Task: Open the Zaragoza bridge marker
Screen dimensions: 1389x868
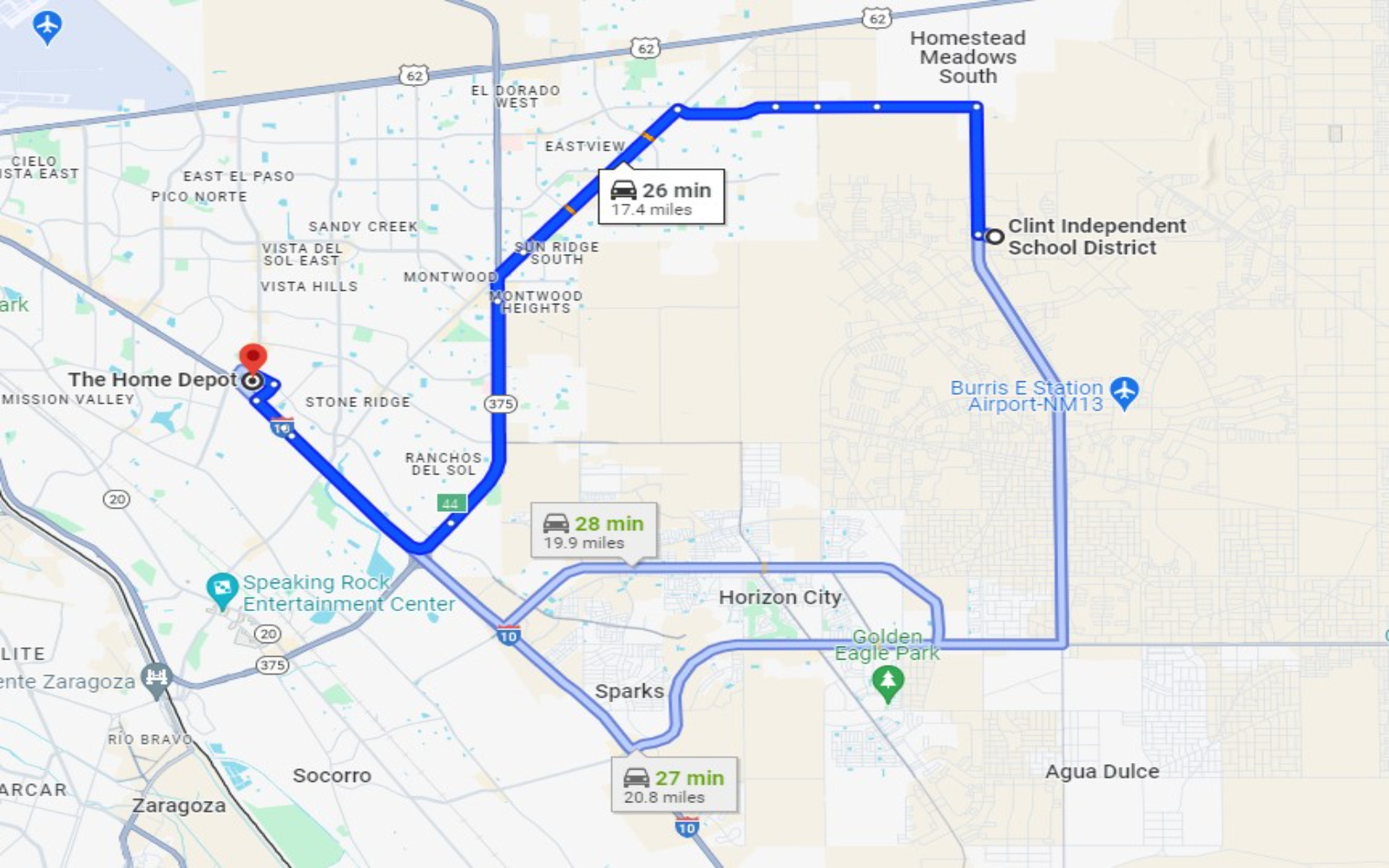Action: (156, 679)
